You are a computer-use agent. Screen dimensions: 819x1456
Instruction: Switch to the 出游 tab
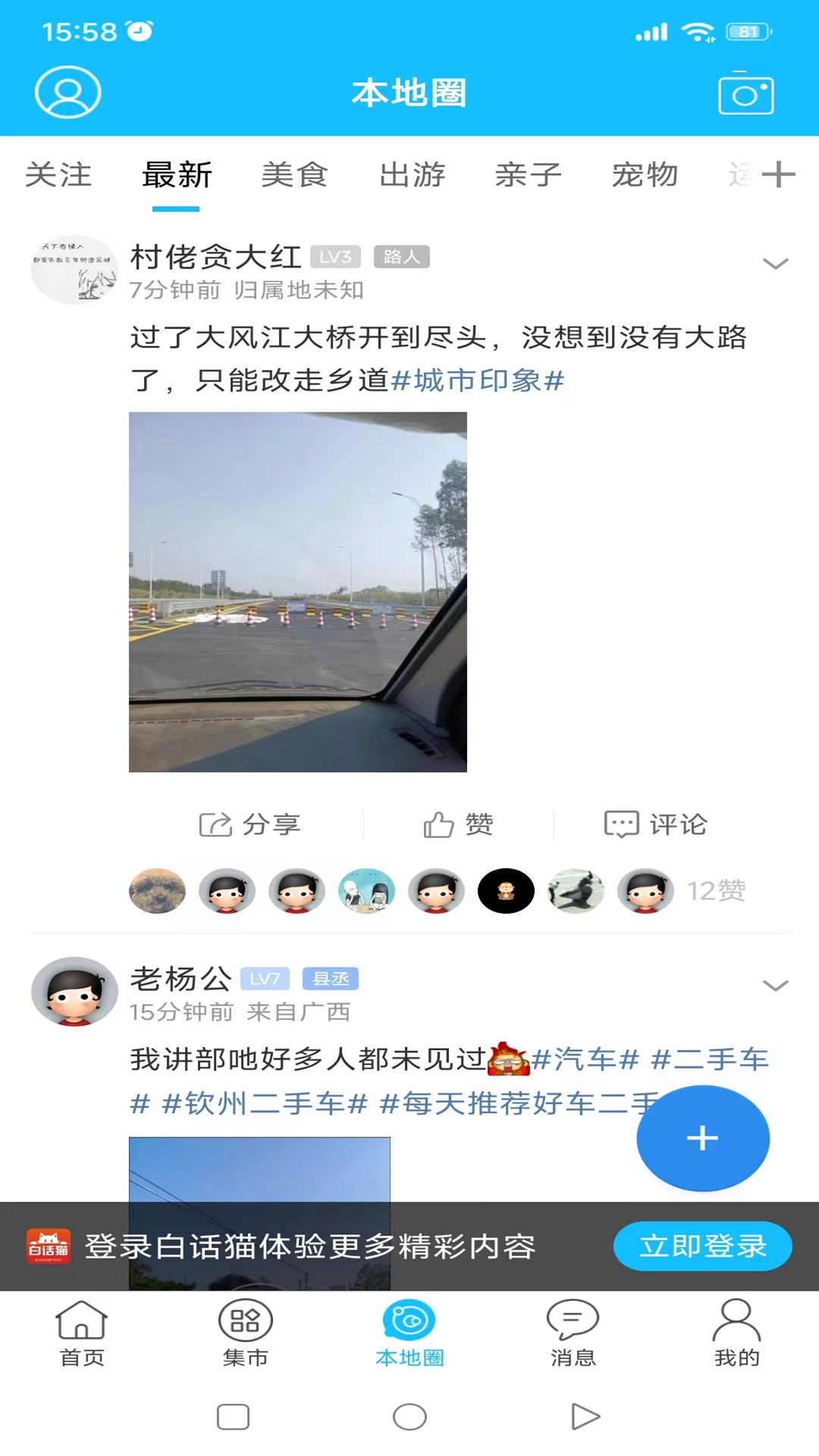(x=412, y=175)
